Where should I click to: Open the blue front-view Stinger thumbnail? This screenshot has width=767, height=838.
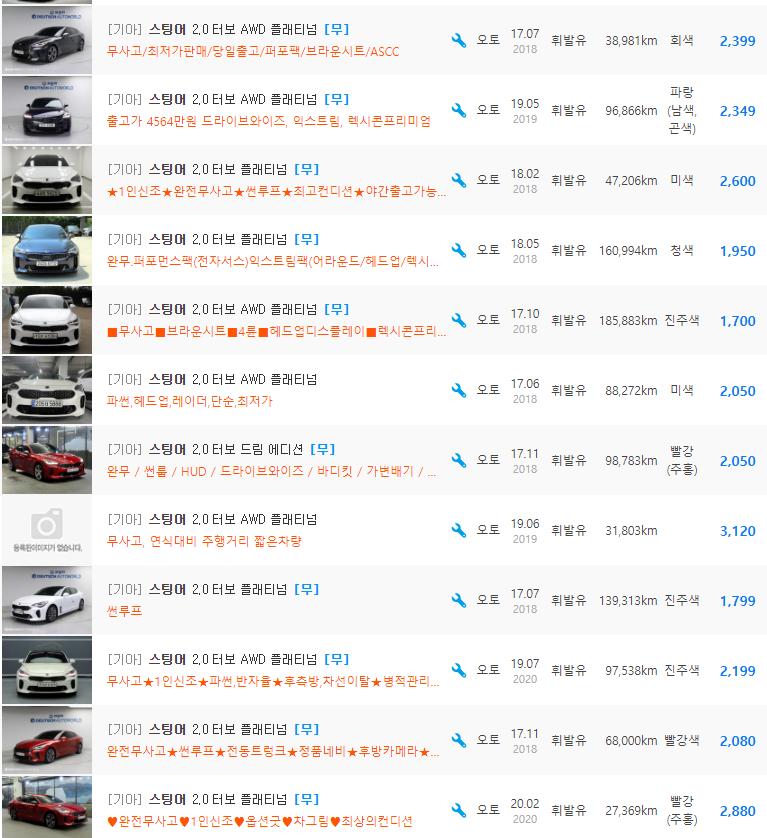pyautogui.click(x=46, y=250)
